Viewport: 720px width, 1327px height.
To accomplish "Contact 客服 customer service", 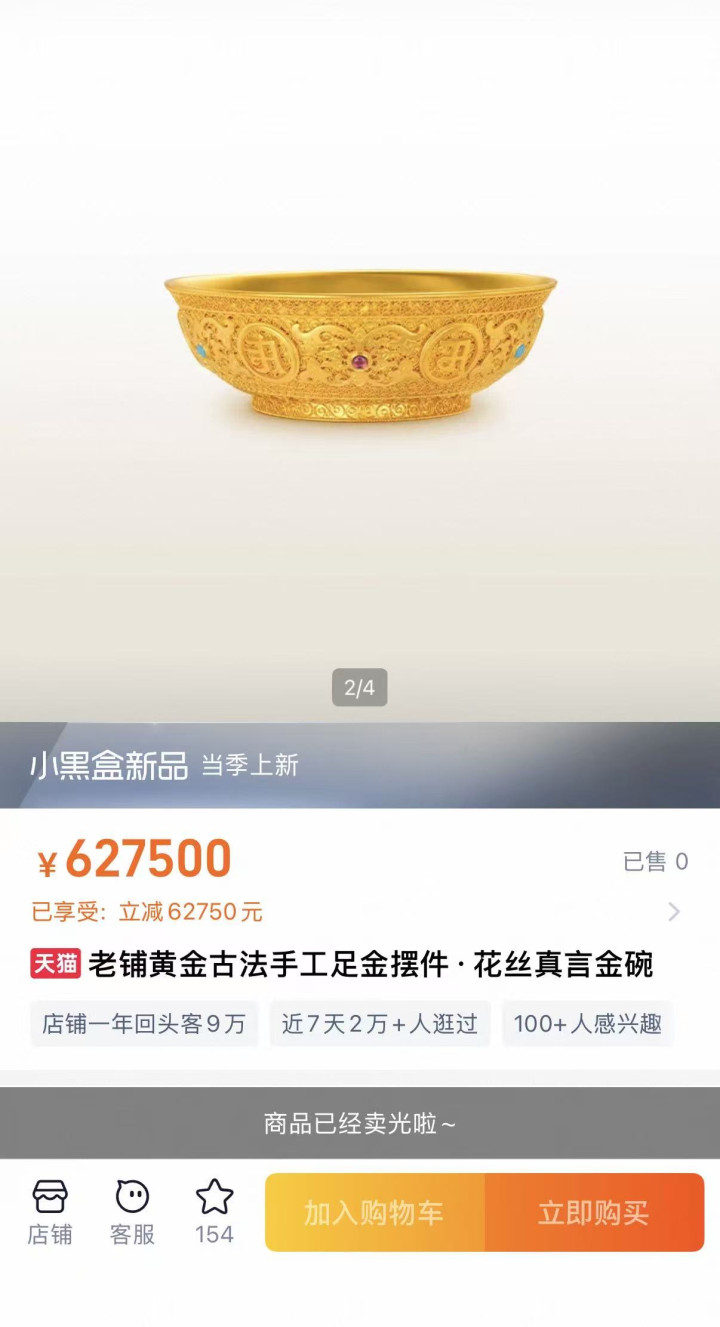I will point(132,1211).
